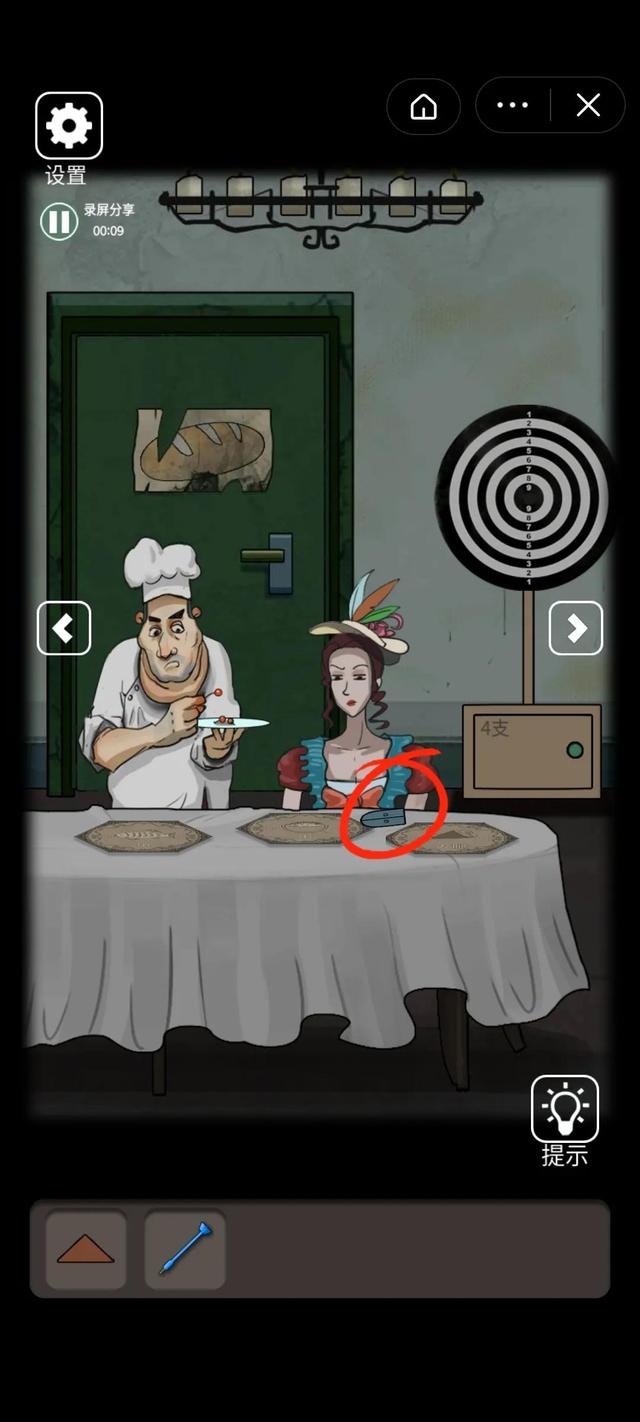This screenshot has height=1422, width=640.
Task: Move to the left scene
Action: 64,628
